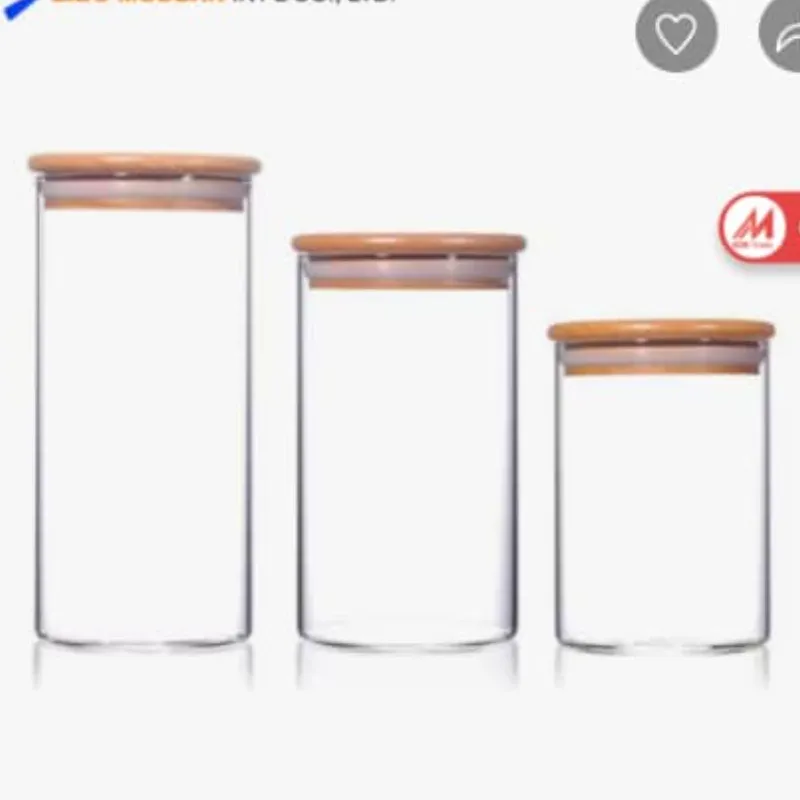800x800 pixels.
Task: Add product to favorites with heart icon
Action: pyautogui.click(x=676, y=31)
